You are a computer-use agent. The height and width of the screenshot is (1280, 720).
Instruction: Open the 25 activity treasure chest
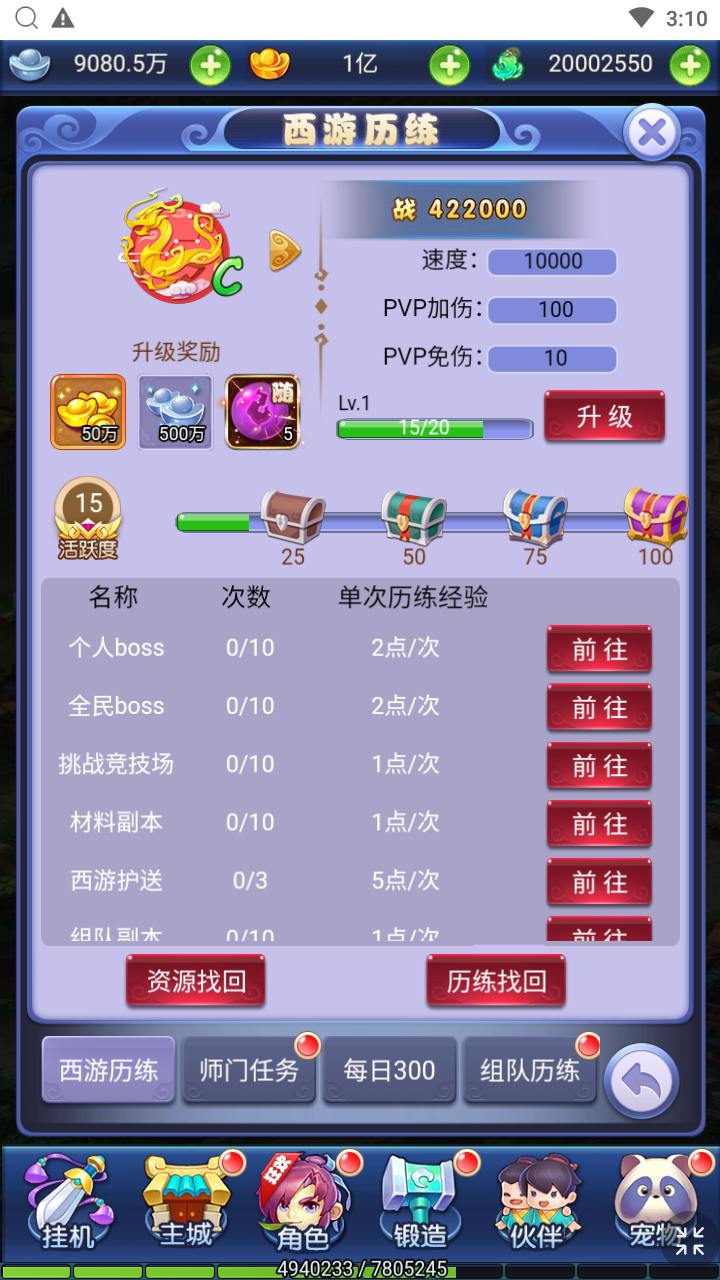(292, 516)
